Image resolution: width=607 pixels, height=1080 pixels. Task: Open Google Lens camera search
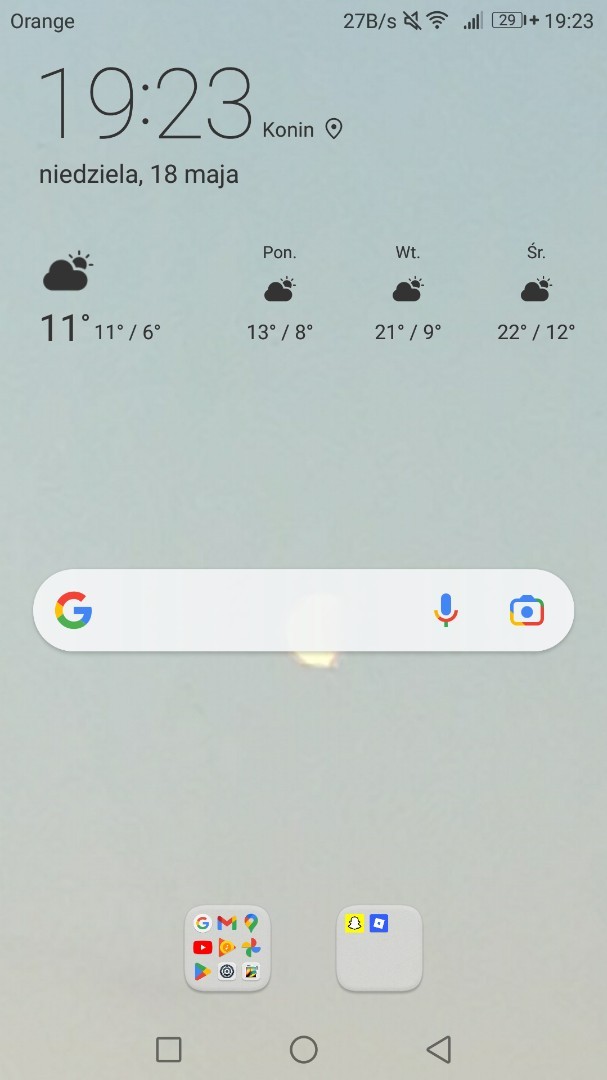click(x=526, y=610)
